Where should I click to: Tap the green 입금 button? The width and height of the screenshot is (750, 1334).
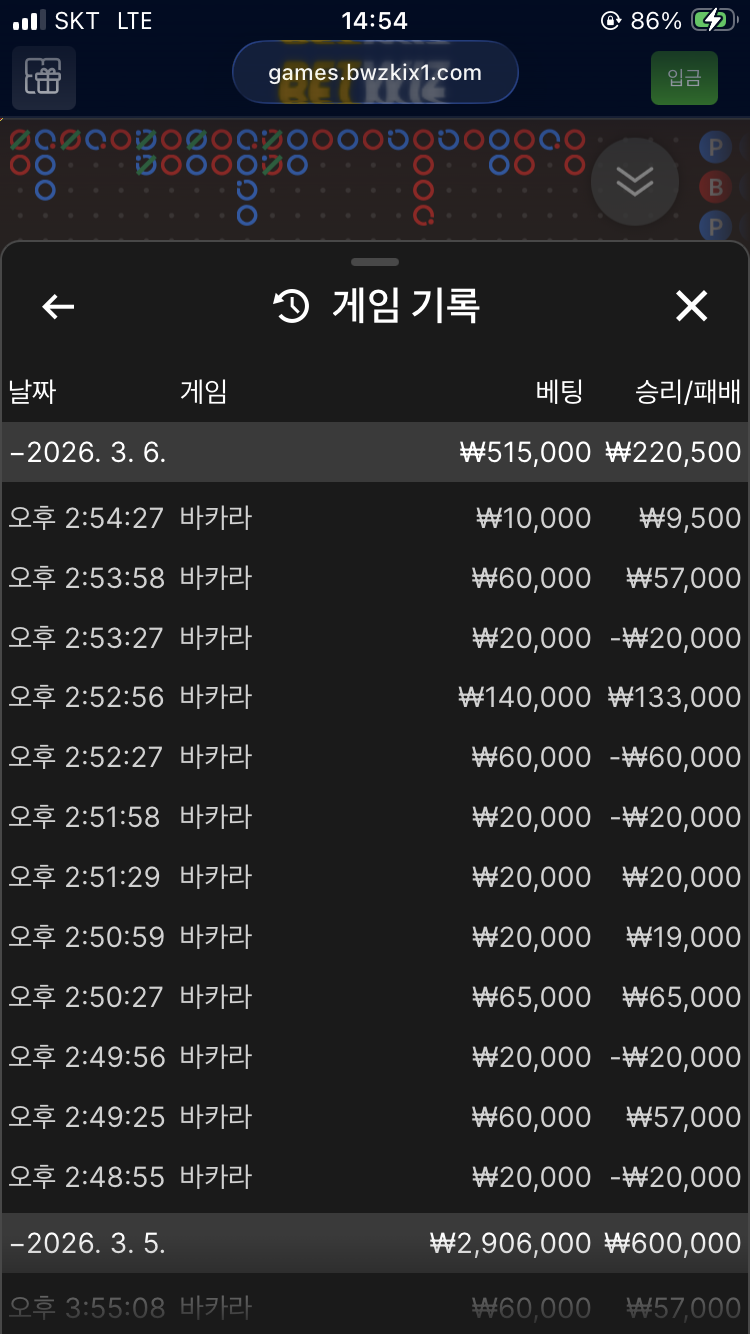684,78
